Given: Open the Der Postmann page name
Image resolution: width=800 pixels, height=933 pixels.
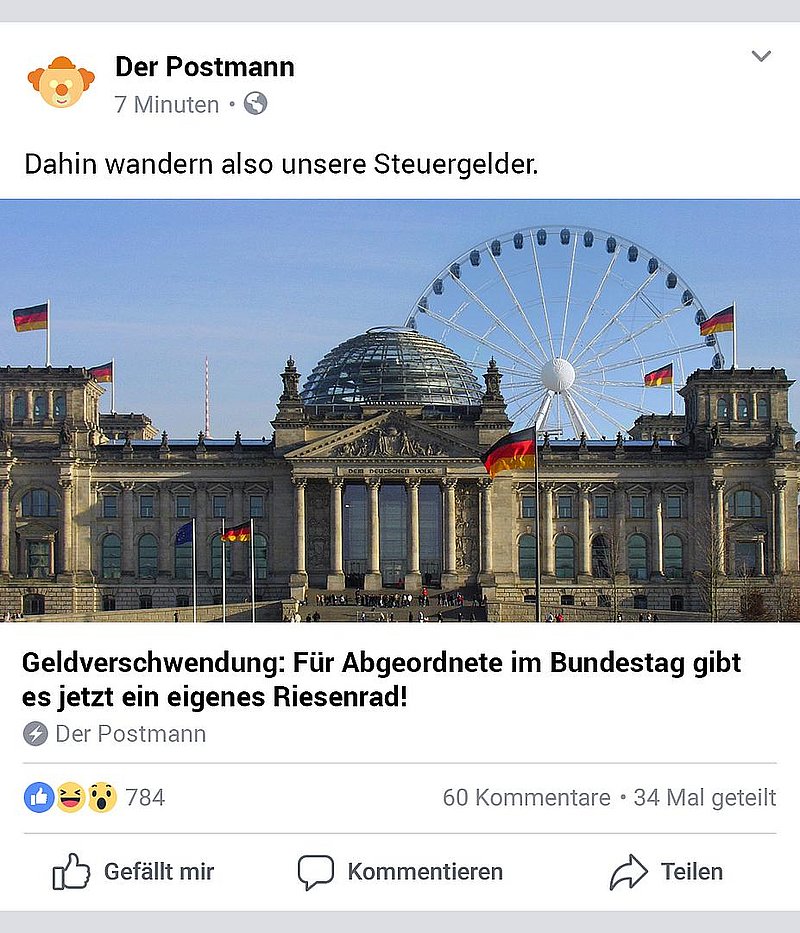Looking at the screenshot, I should click(x=204, y=67).
